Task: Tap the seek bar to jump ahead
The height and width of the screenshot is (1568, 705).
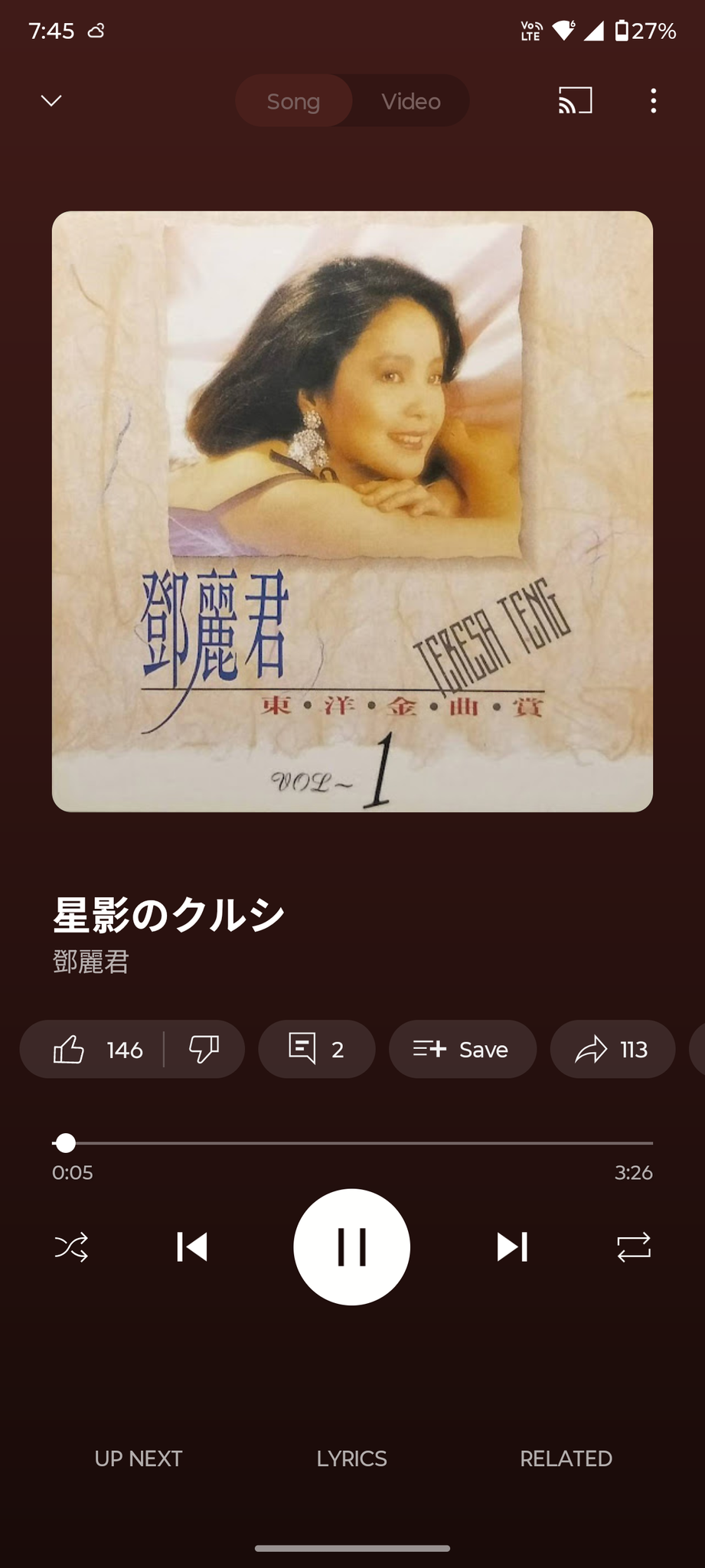Action: (352, 1143)
